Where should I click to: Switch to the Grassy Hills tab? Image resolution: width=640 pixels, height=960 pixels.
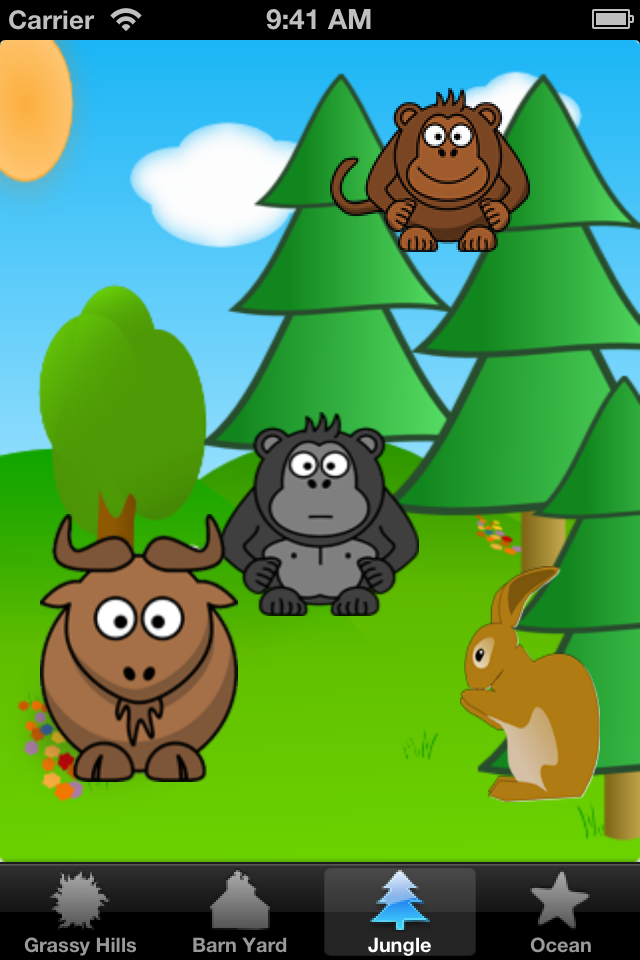pos(80,912)
